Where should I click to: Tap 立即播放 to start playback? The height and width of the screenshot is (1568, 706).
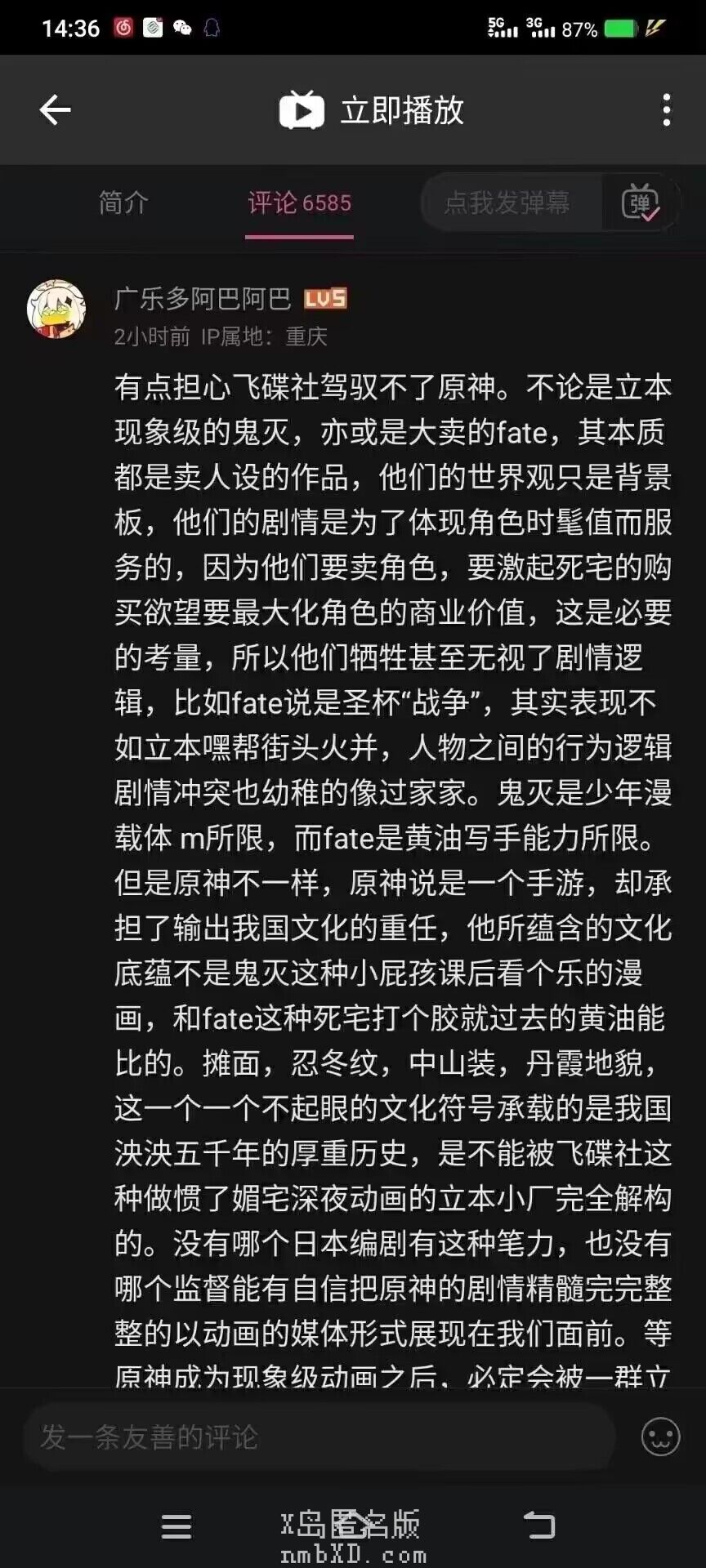click(x=373, y=110)
